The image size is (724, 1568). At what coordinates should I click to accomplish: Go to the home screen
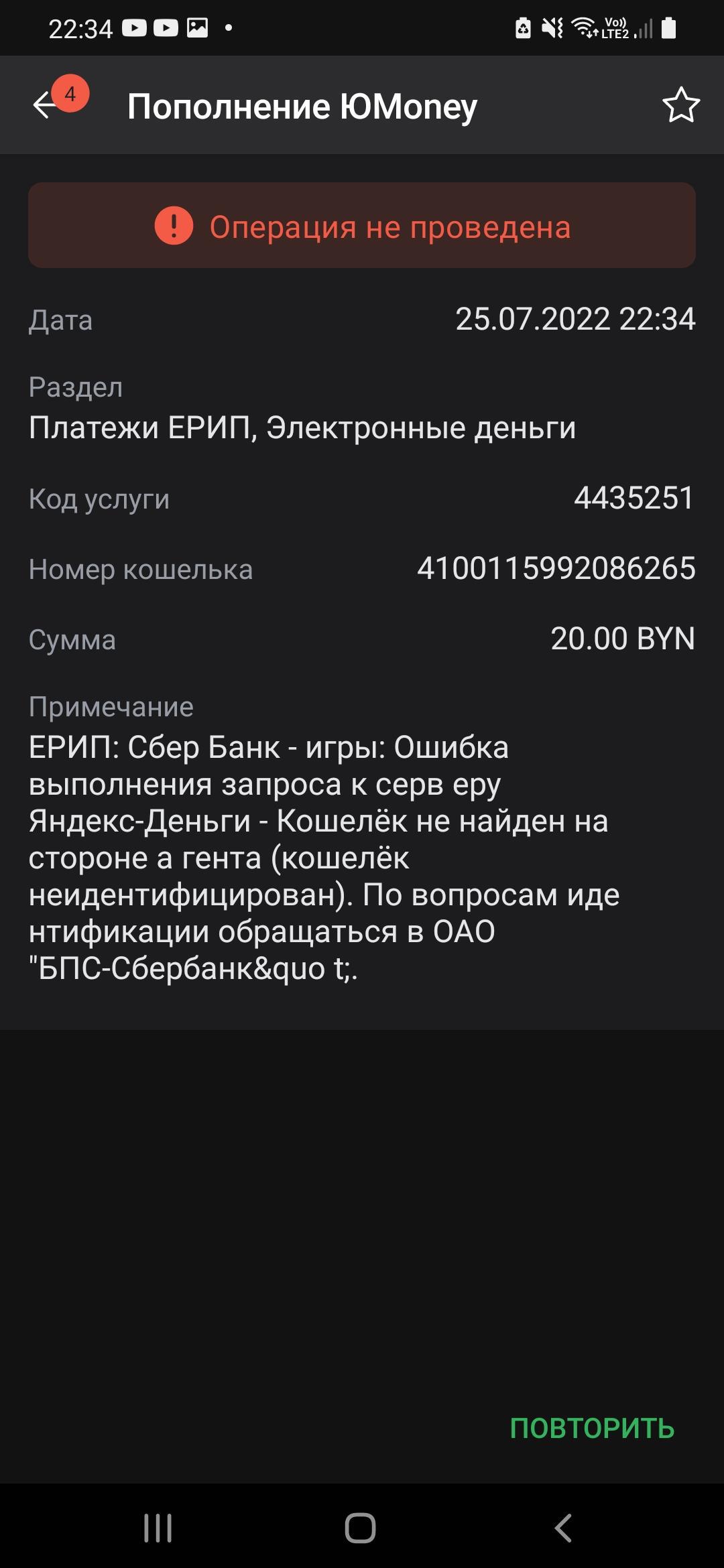(361, 1528)
